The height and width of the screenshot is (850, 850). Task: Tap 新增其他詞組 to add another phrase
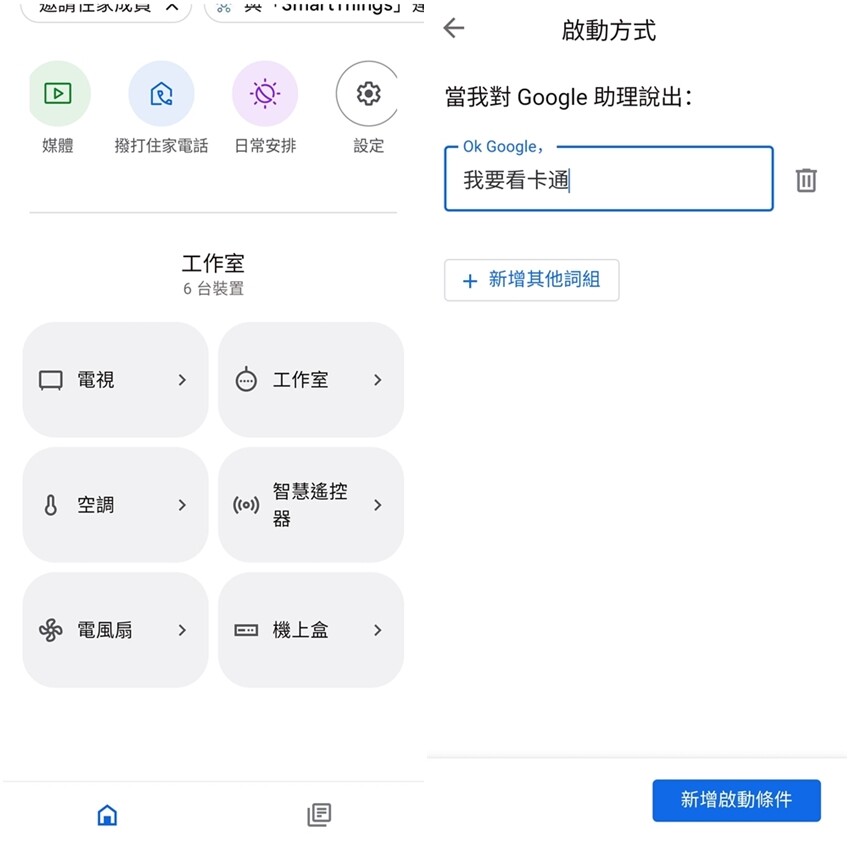click(531, 280)
